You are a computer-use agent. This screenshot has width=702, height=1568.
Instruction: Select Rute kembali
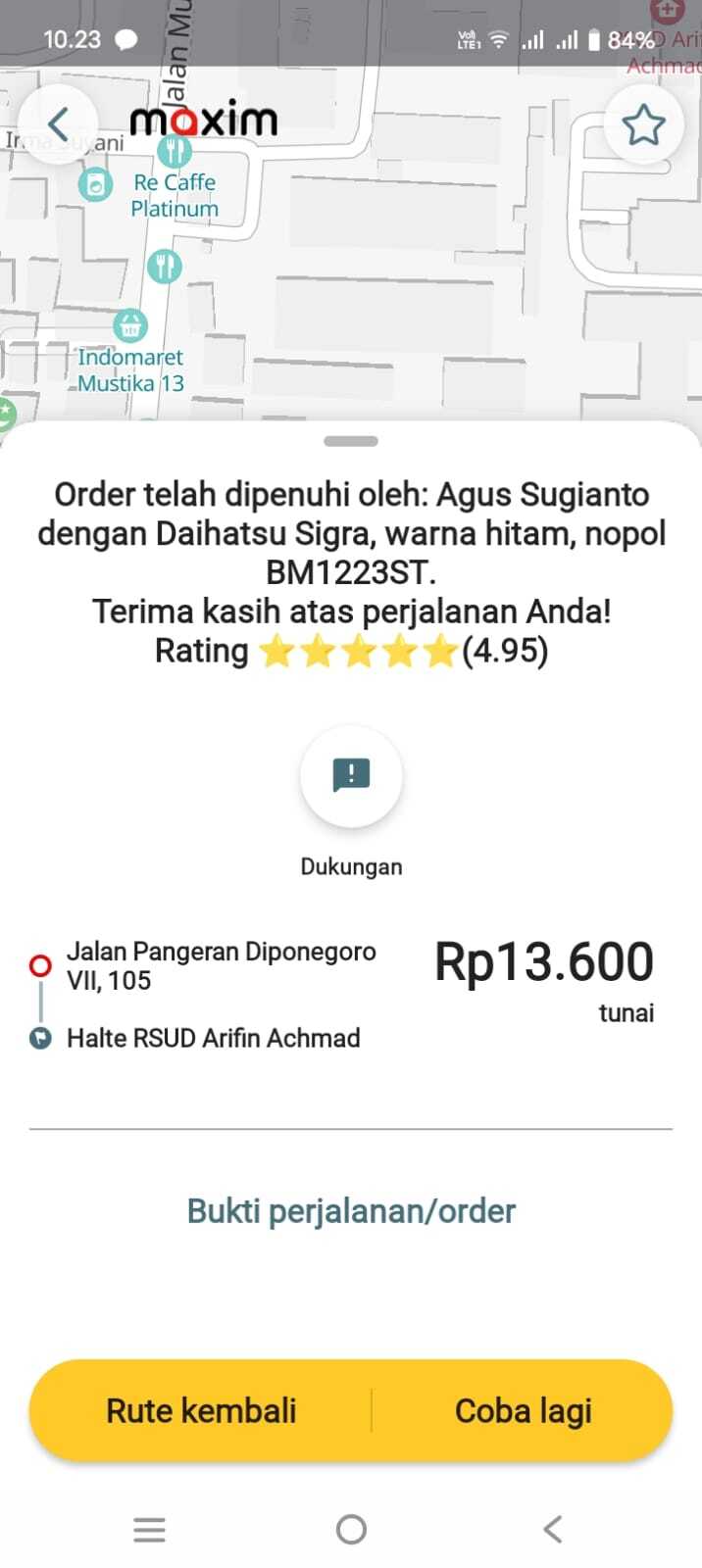pyautogui.click(x=201, y=1411)
